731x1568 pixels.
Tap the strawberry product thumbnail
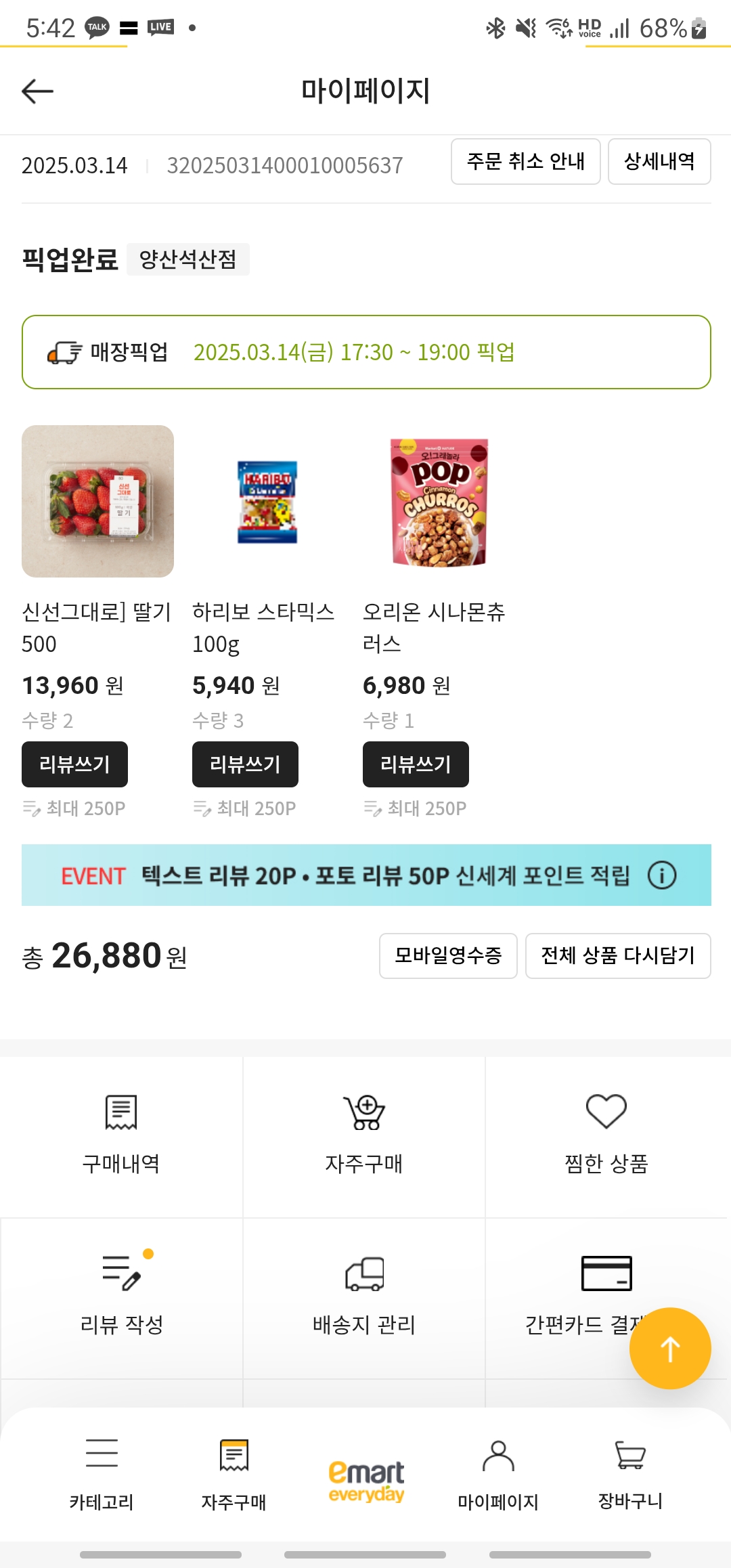point(97,501)
